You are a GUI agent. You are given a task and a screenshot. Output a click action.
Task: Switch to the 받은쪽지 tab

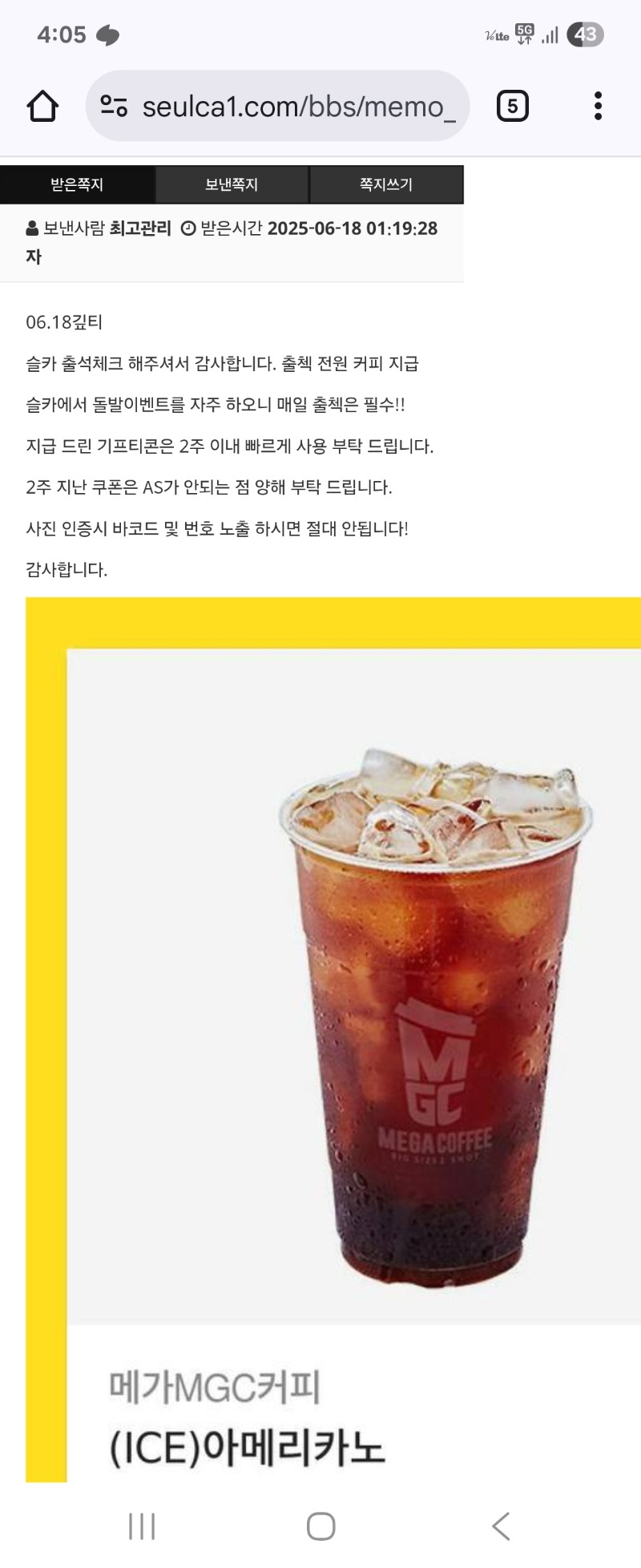(x=77, y=184)
